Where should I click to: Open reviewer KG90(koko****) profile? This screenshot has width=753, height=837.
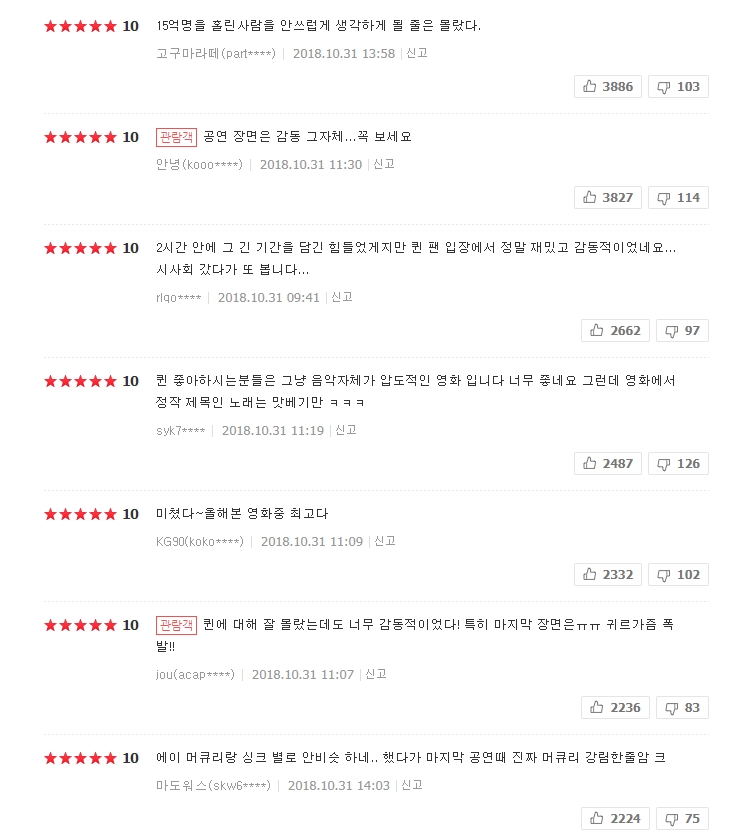[199, 541]
